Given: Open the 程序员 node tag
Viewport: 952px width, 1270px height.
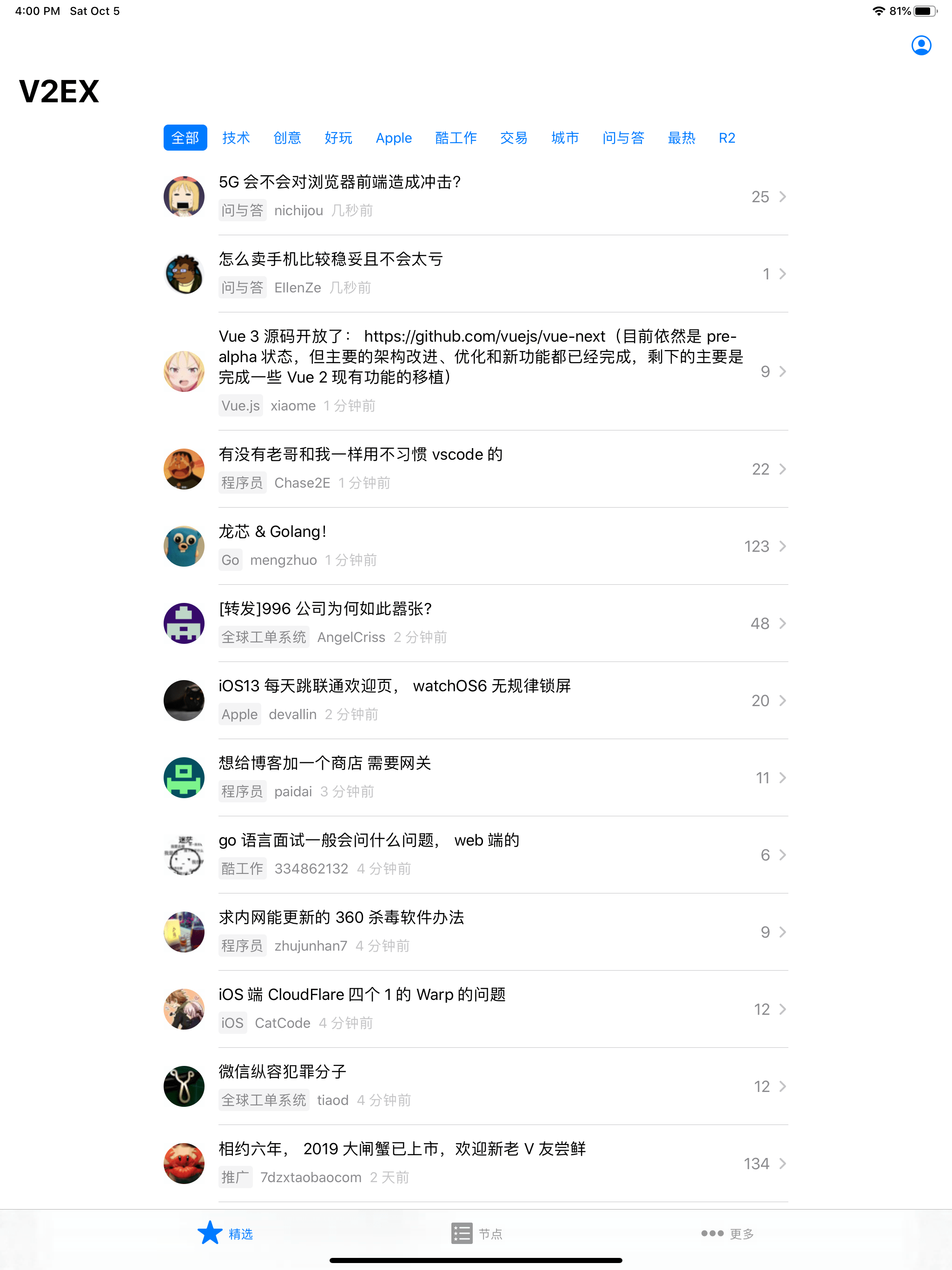Looking at the screenshot, I should [242, 482].
